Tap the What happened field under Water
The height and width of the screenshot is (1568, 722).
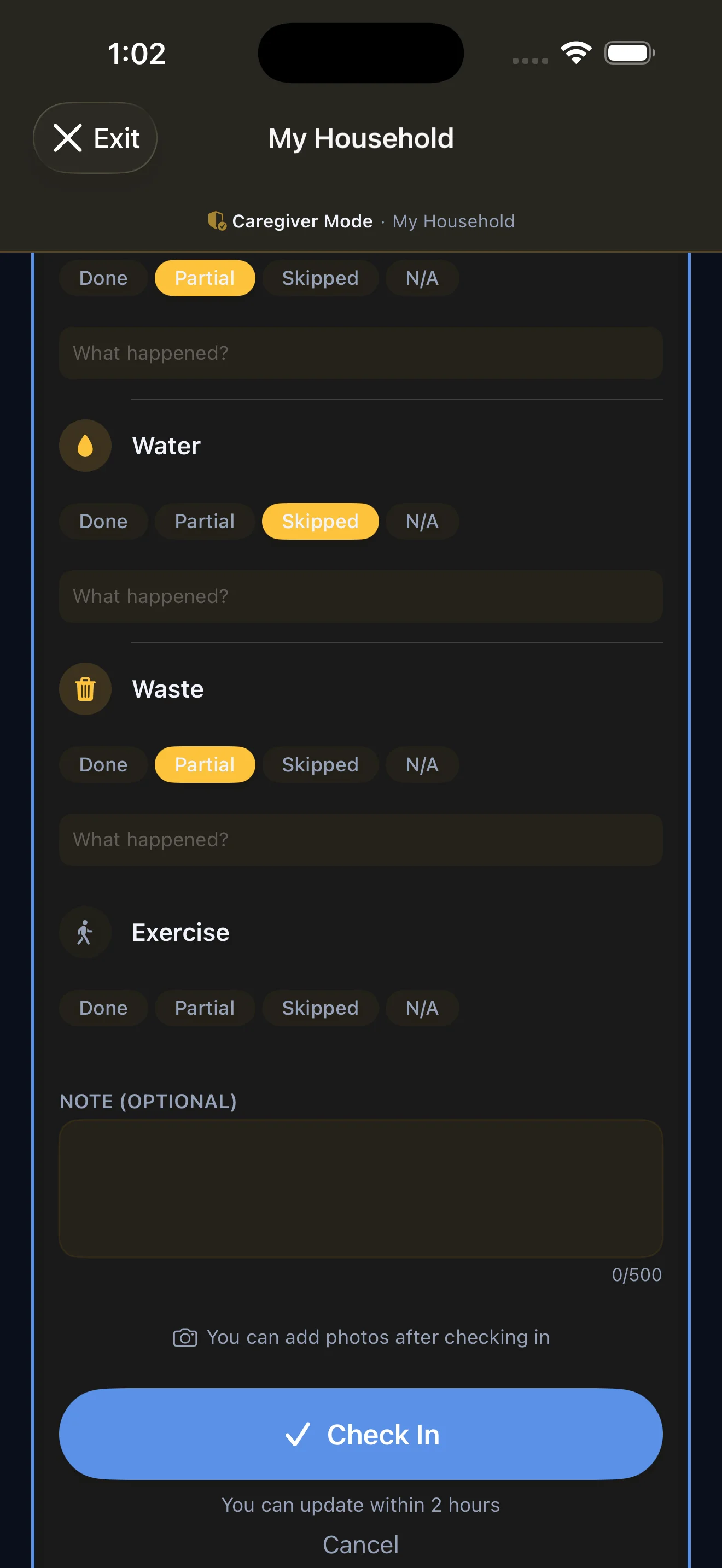[x=360, y=597]
